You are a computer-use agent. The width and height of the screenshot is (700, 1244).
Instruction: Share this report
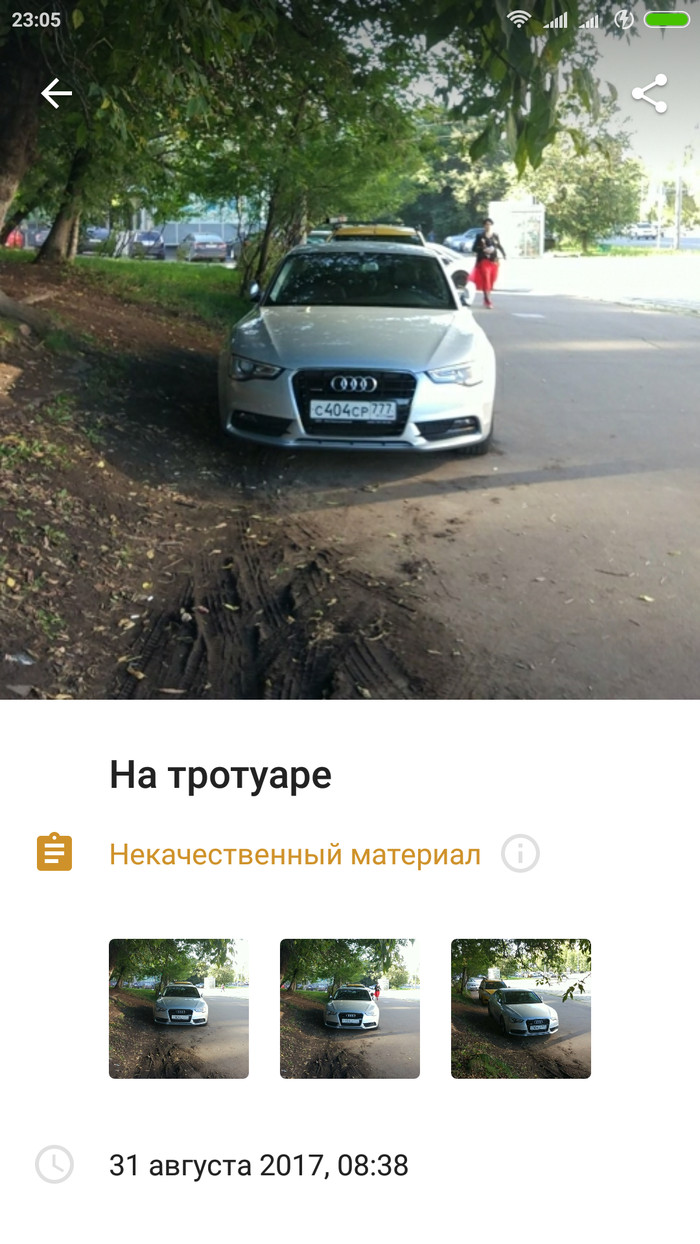click(x=649, y=94)
